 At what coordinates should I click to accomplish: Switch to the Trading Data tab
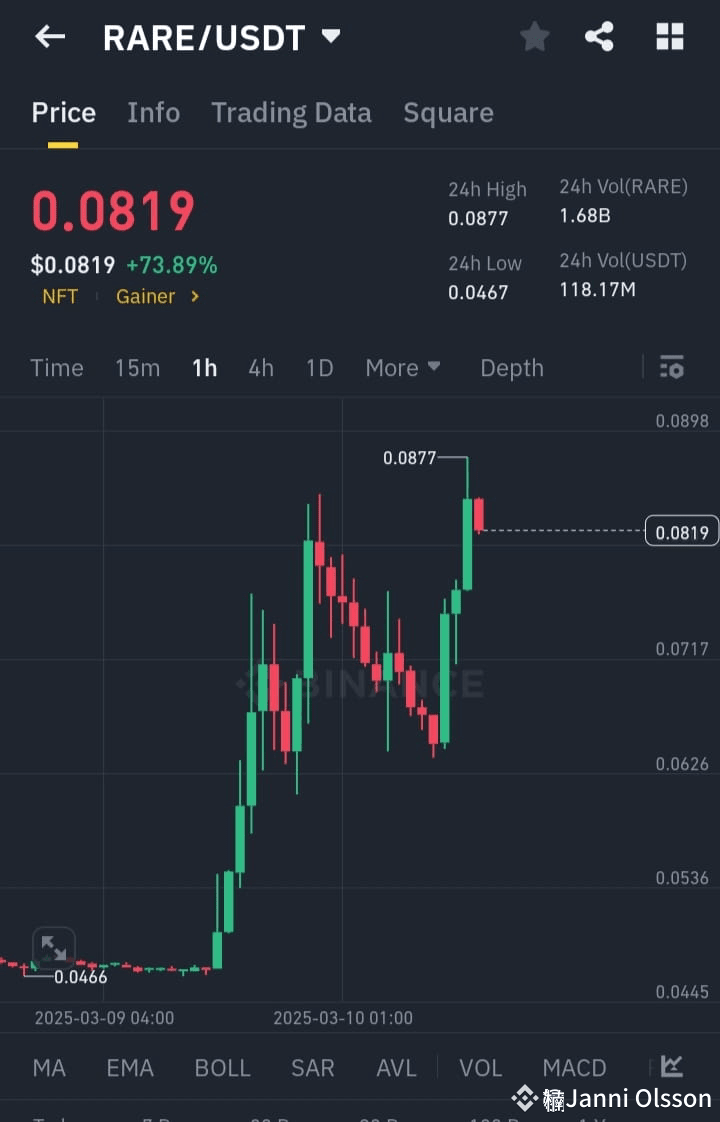tap(291, 112)
